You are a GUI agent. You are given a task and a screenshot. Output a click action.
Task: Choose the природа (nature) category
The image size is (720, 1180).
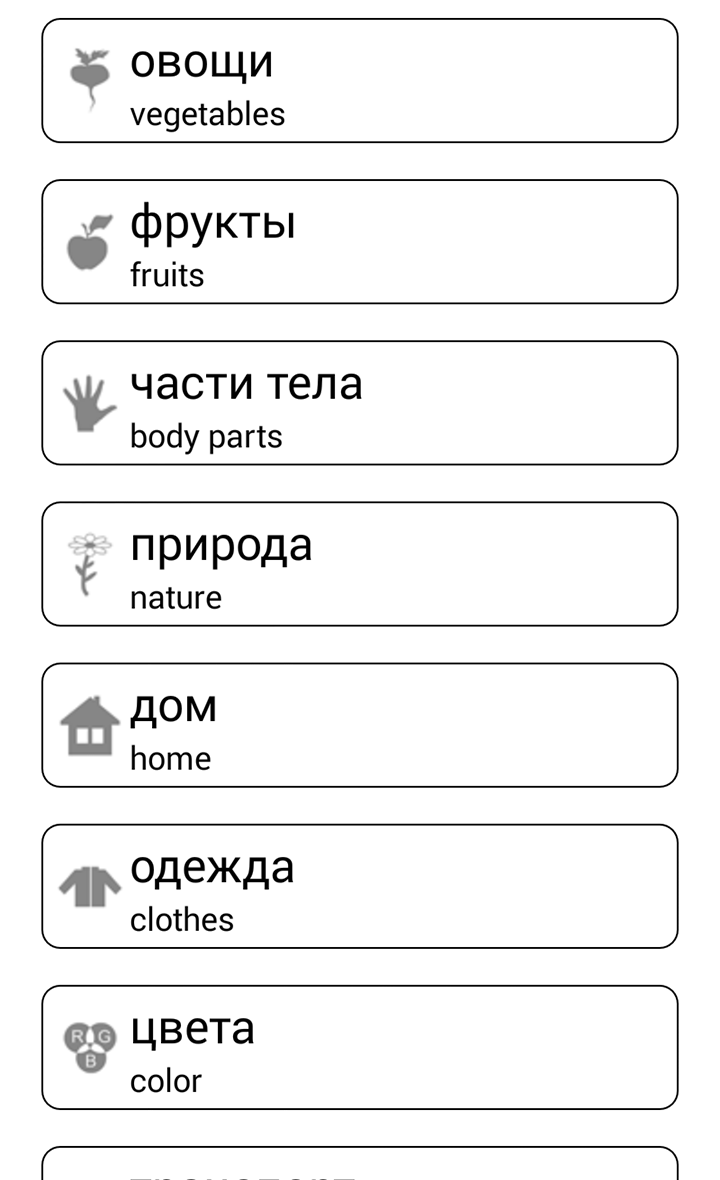pos(360,564)
